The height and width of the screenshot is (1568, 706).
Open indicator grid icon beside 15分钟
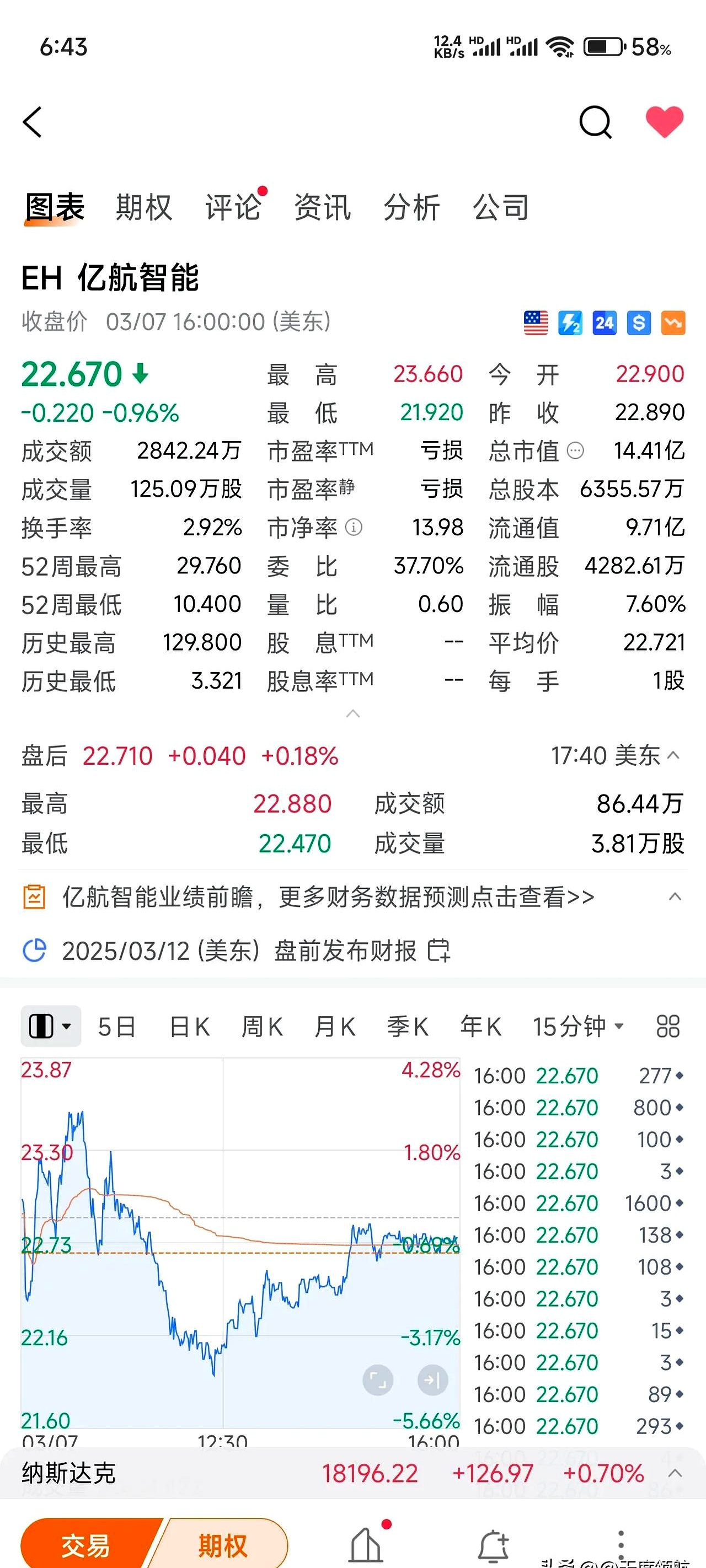tap(668, 1026)
